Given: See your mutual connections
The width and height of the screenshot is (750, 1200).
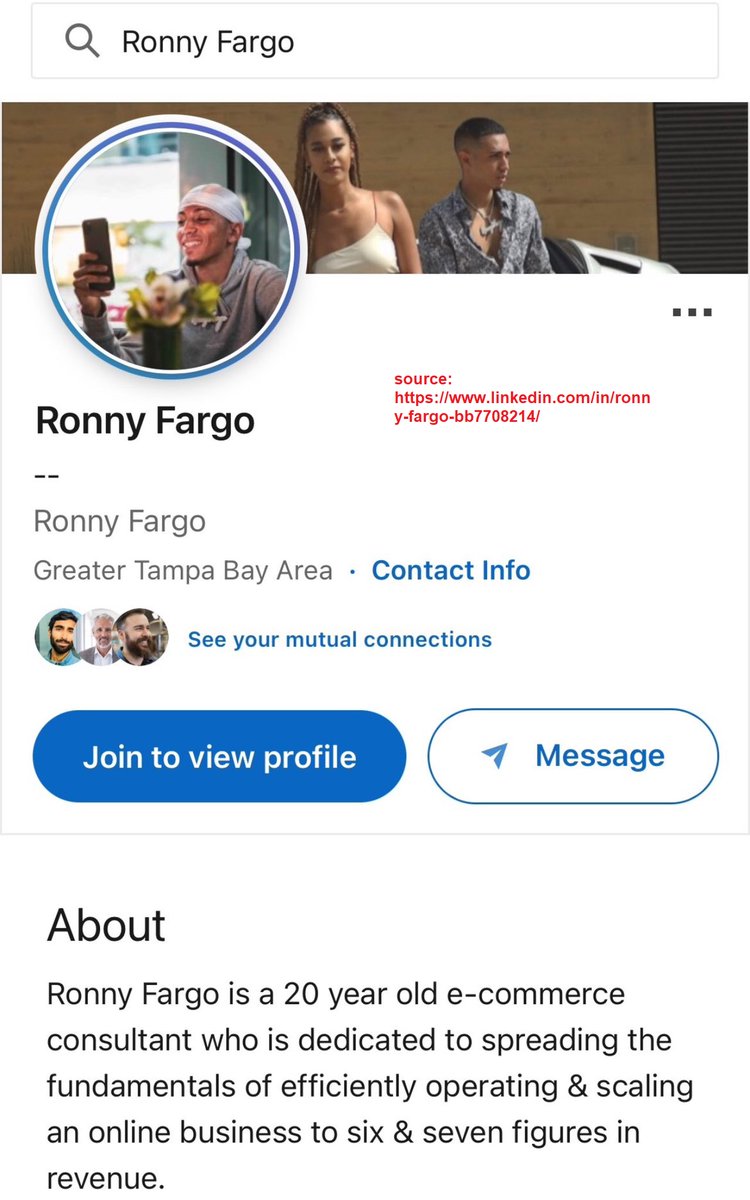Looking at the screenshot, I should pos(339,639).
